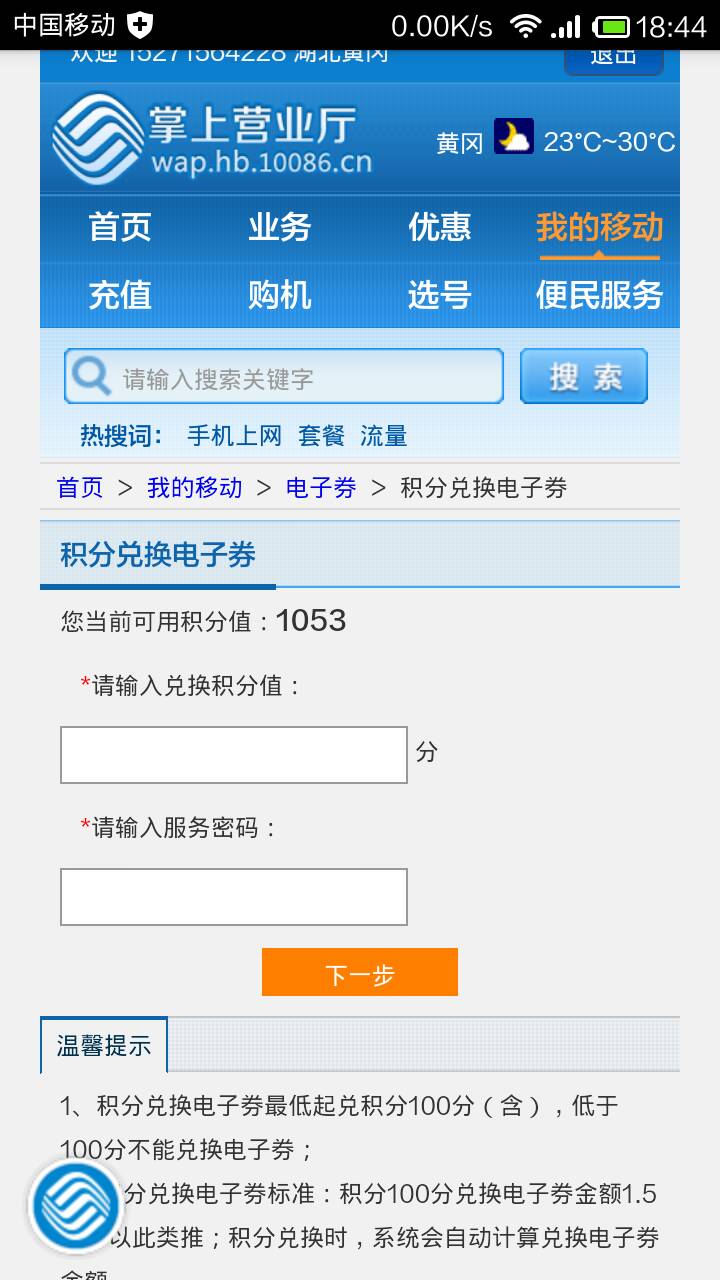720x1280 pixels.
Task: Tap the 服务密码 input field
Action: (x=234, y=897)
